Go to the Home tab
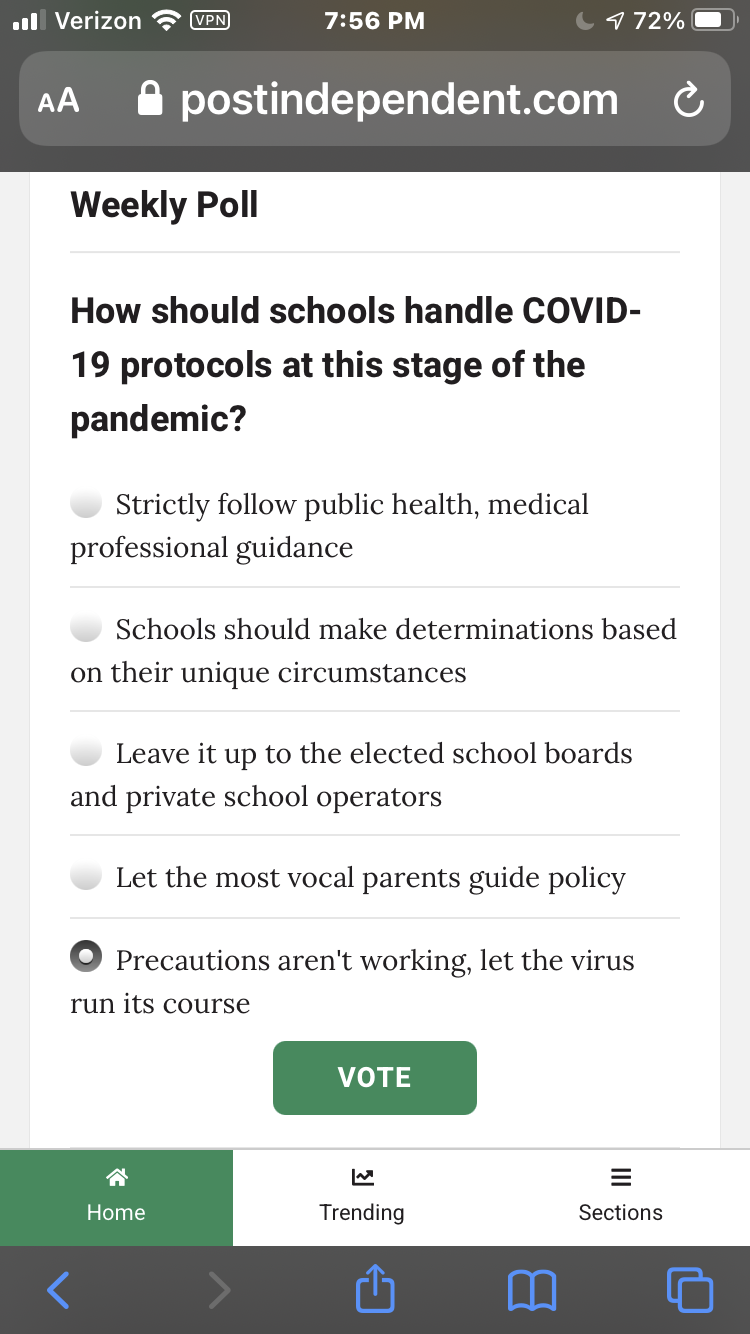Viewport: 750px width, 1334px height. click(116, 1197)
